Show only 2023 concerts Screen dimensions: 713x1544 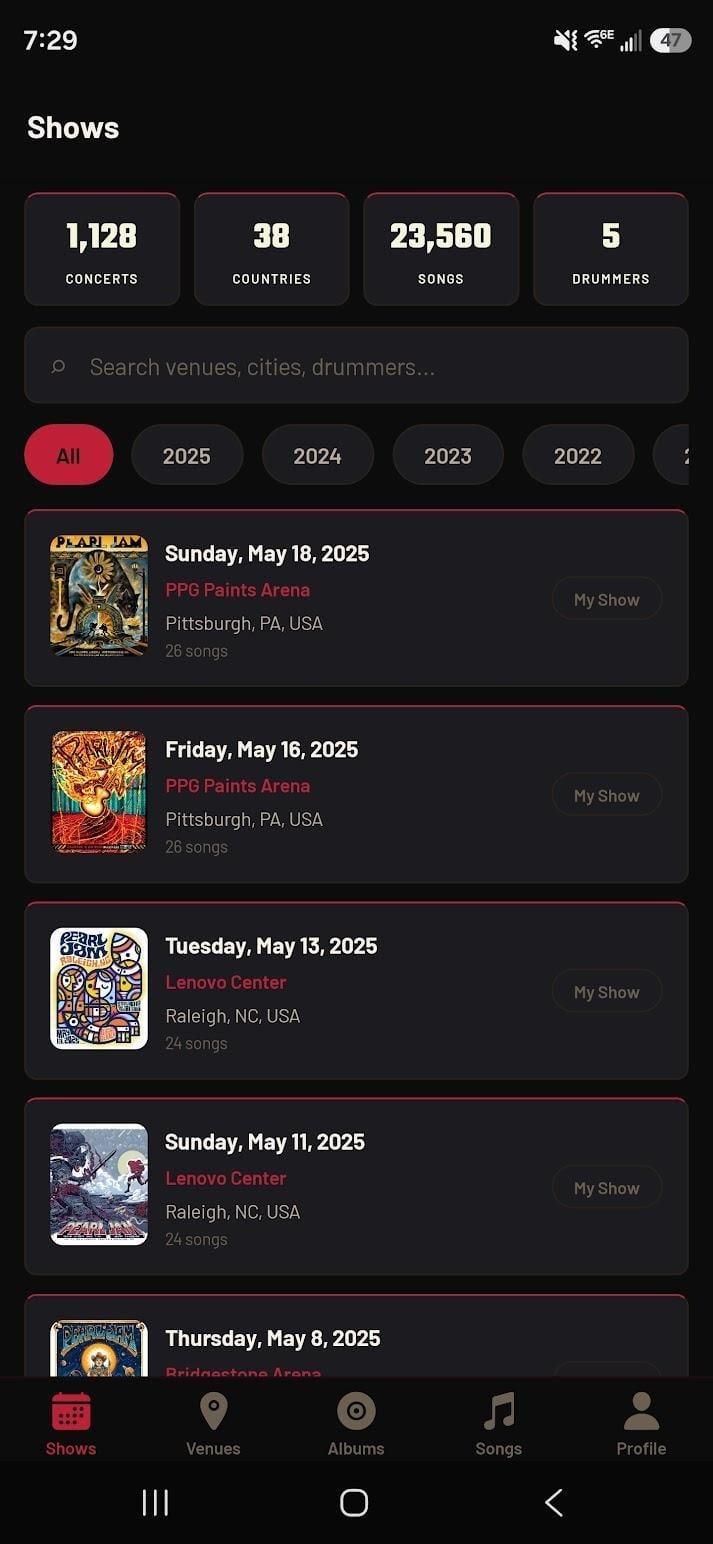click(x=447, y=456)
